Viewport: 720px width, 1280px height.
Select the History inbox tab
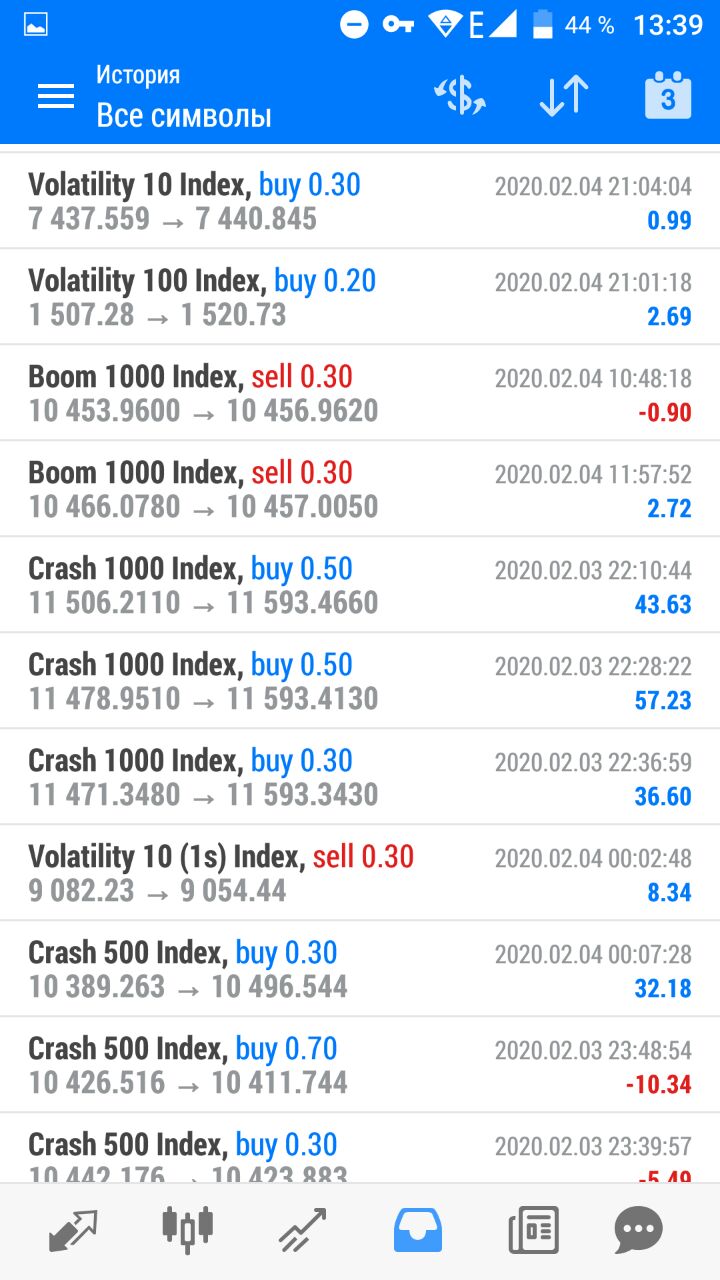click(x=418, y=1230)
